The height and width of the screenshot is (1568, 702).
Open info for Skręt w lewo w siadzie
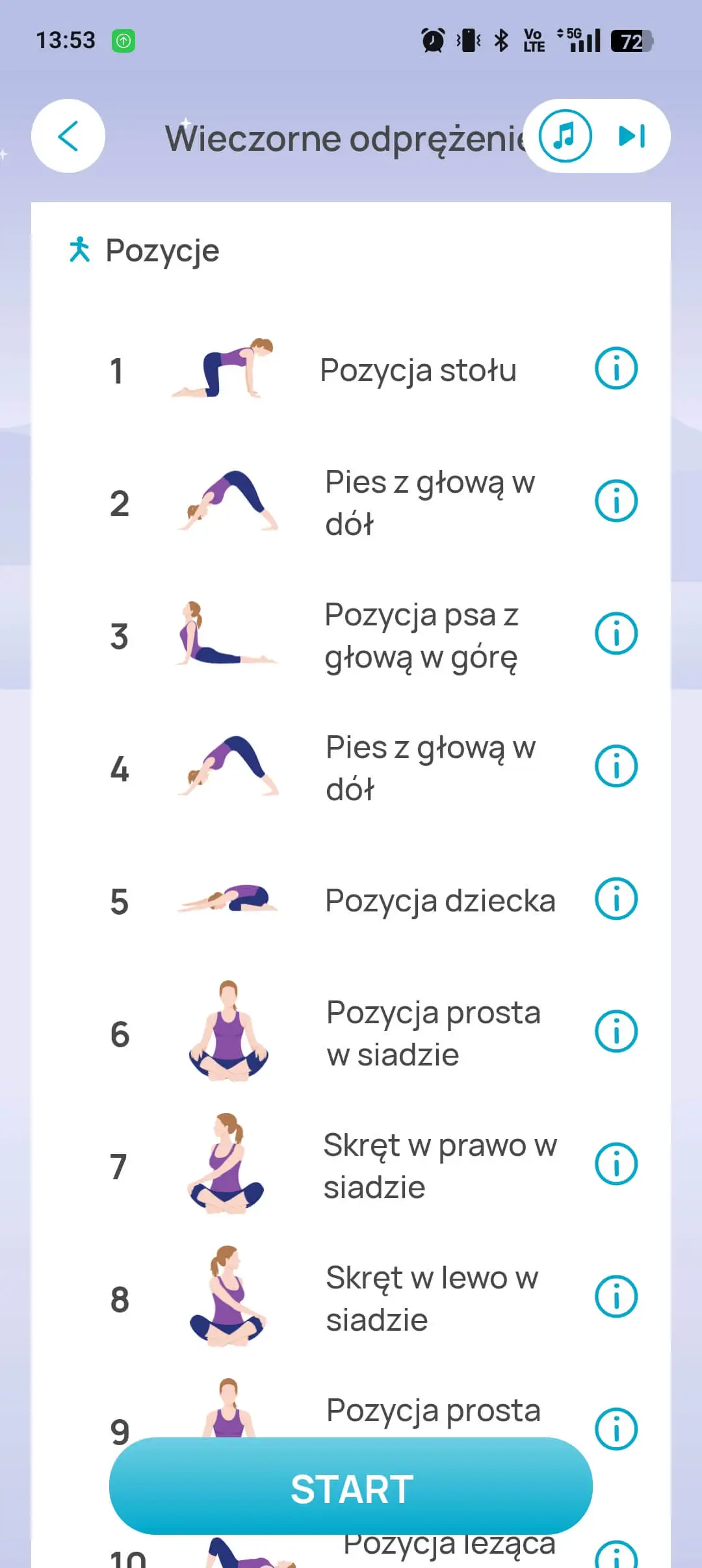point(616,1296)
